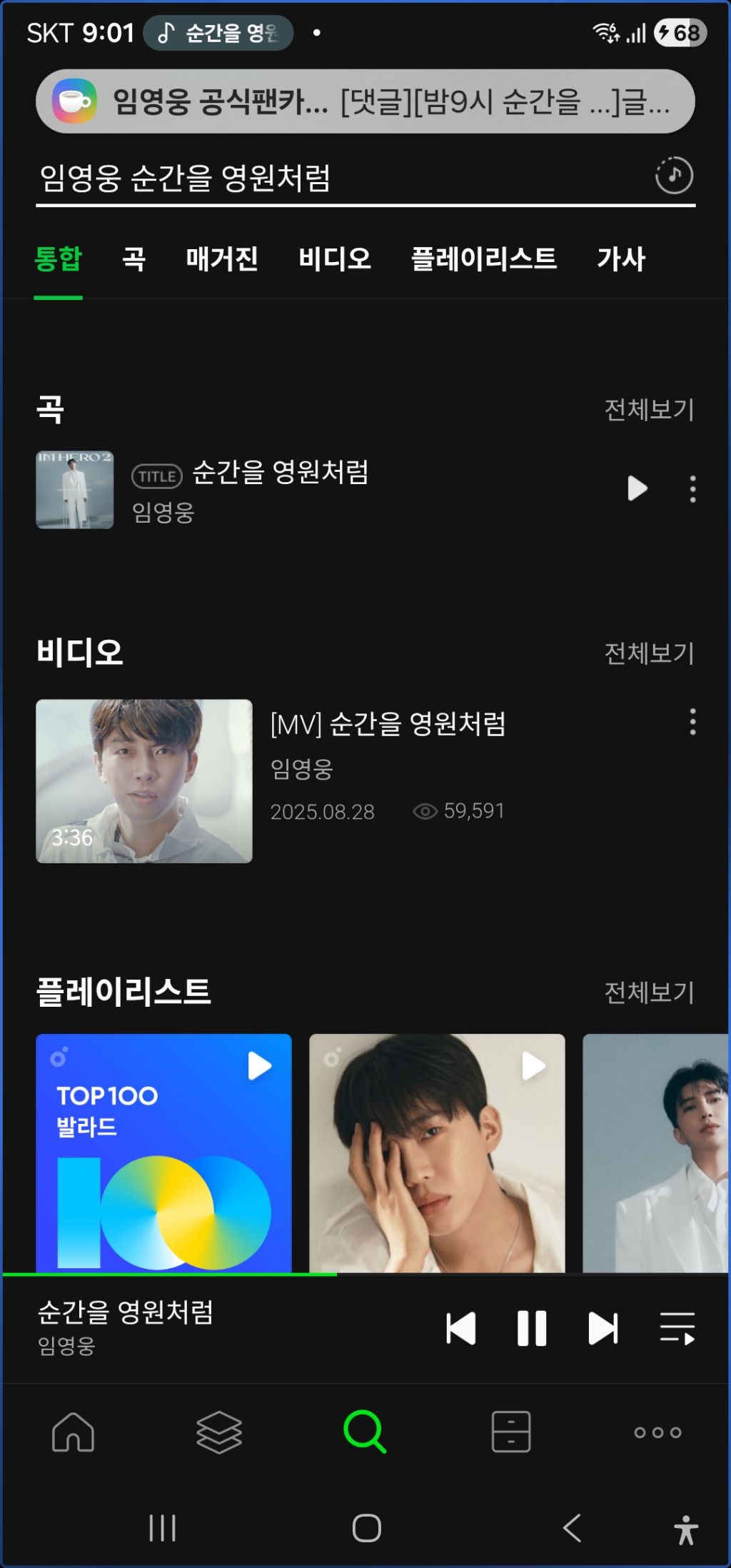Go to the home tab
This screenshot has width=731, height=1568.
coord(73,1432)
